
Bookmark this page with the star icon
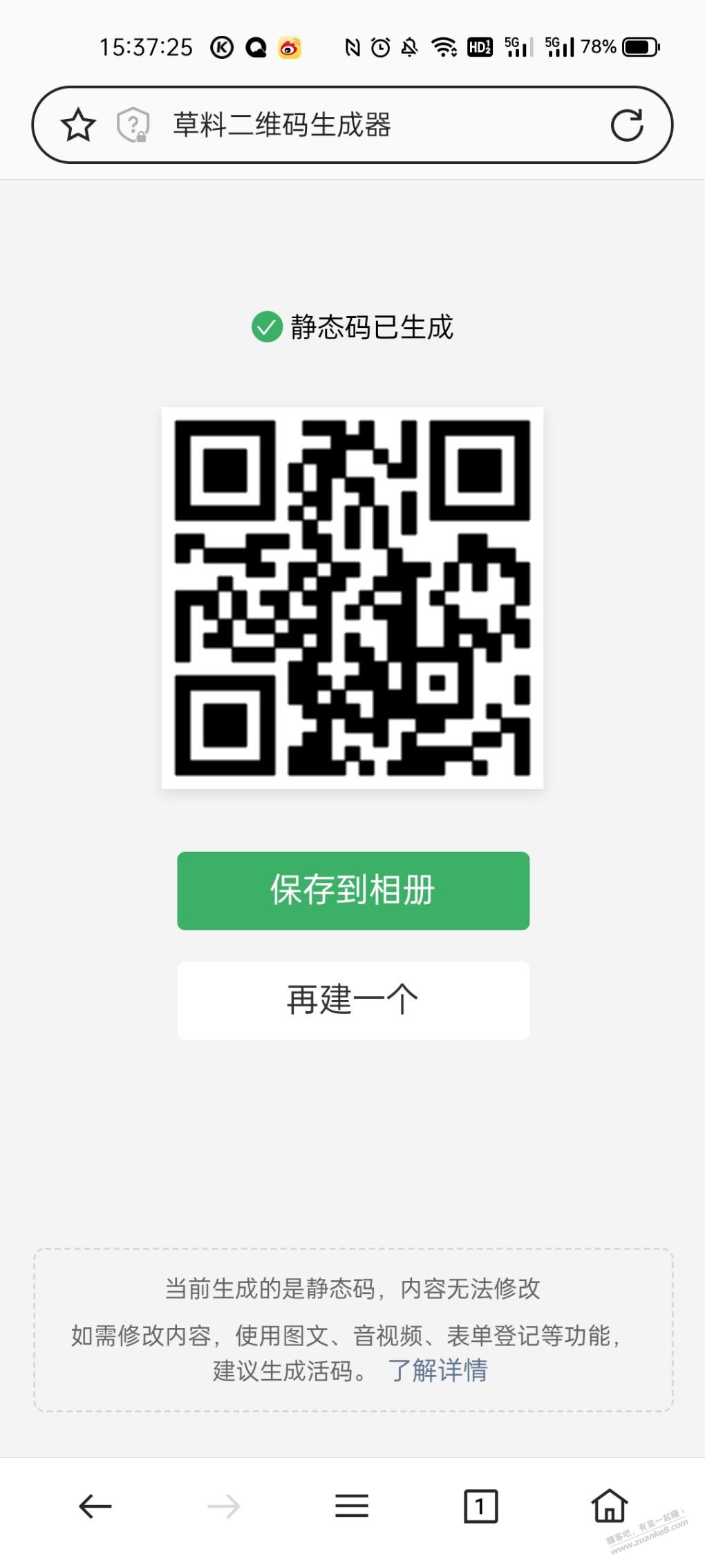point(78,125)
